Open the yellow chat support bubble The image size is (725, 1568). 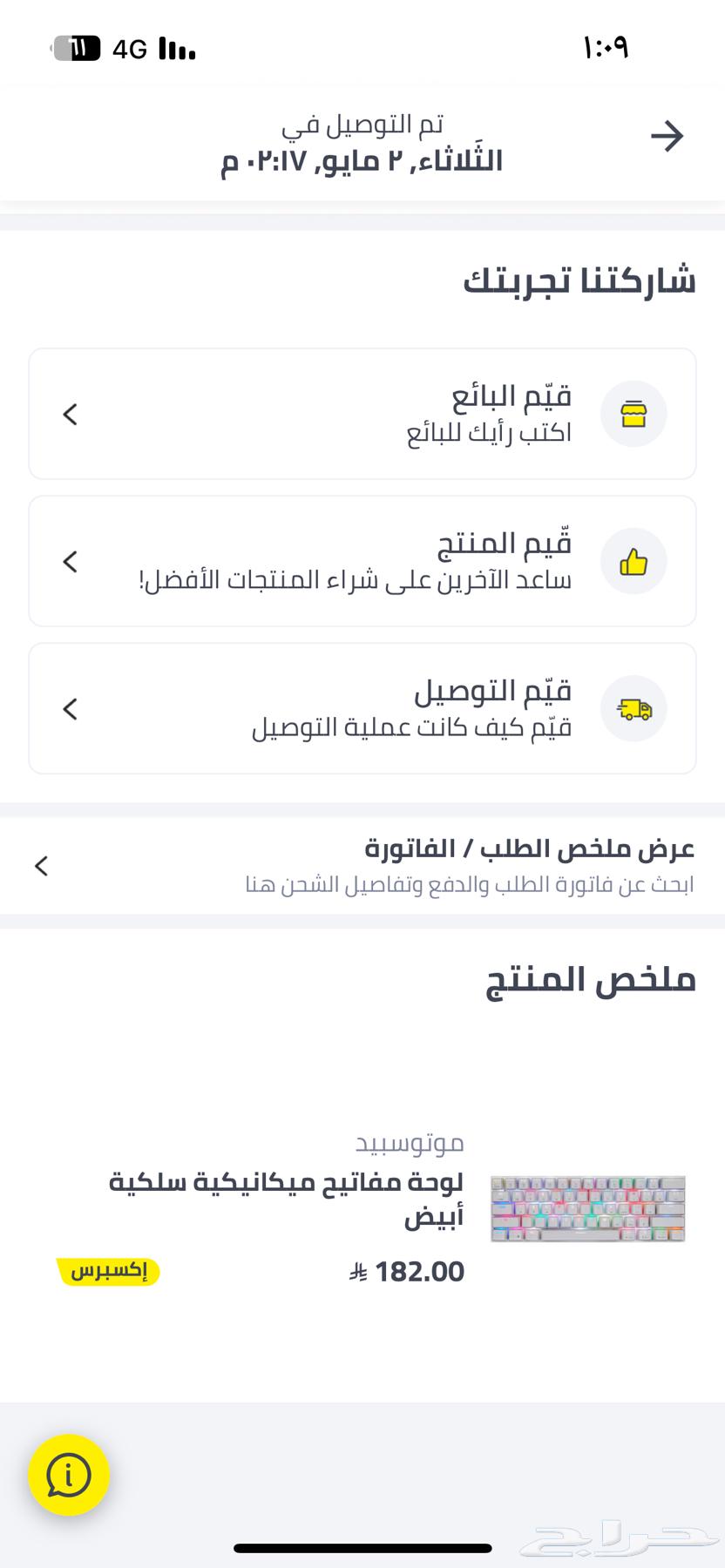point(69,1476)
